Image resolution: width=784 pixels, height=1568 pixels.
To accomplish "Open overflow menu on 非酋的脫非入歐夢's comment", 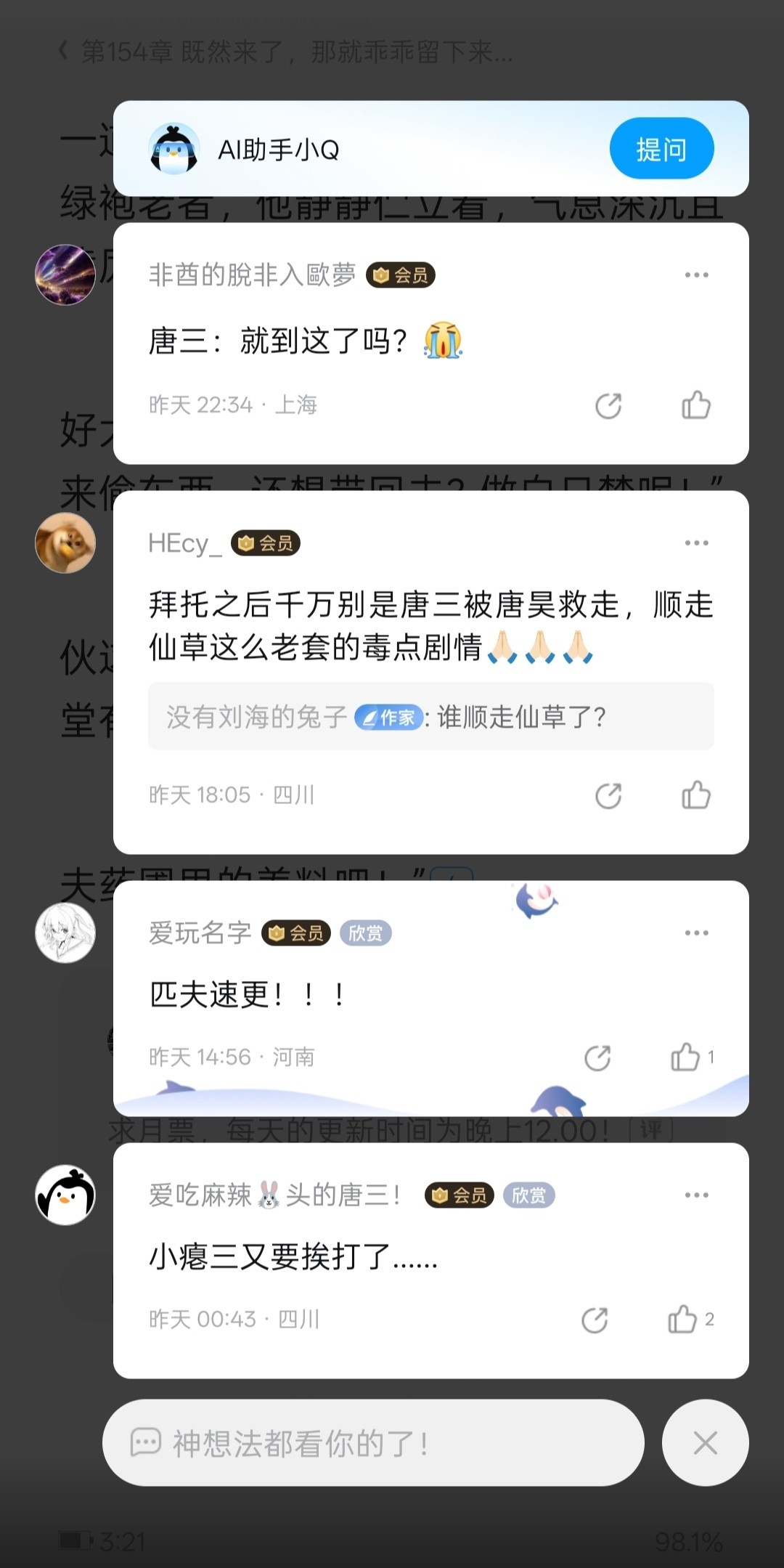I will point(696,275).
